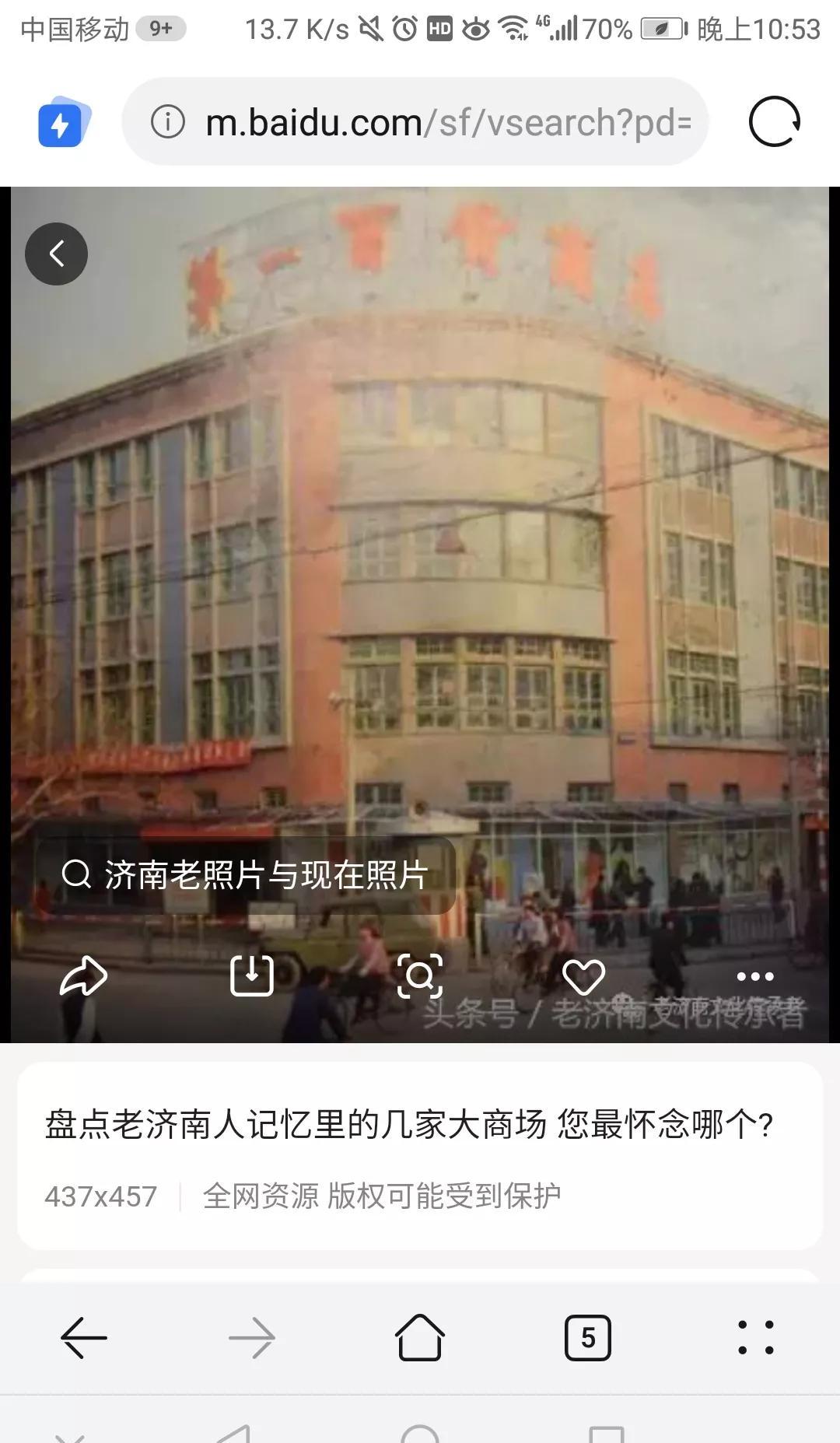Go forward in browser toolbar
Image resolution: width=840 pixels, height=1443 pixels.
(x=252, y=1338)
